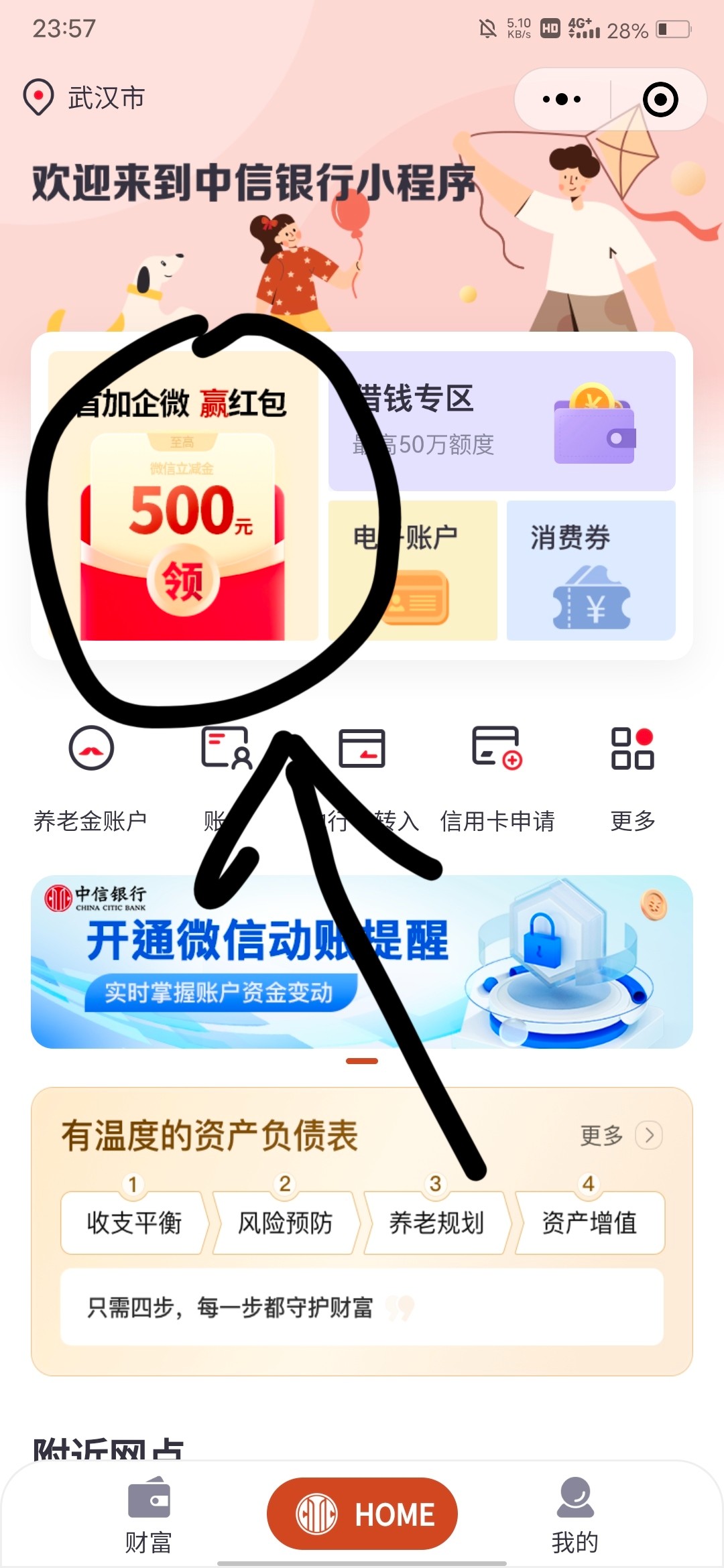The image size is (724, 1568).
Task: Open the 更多 services grid
Action: coord(632,777)
